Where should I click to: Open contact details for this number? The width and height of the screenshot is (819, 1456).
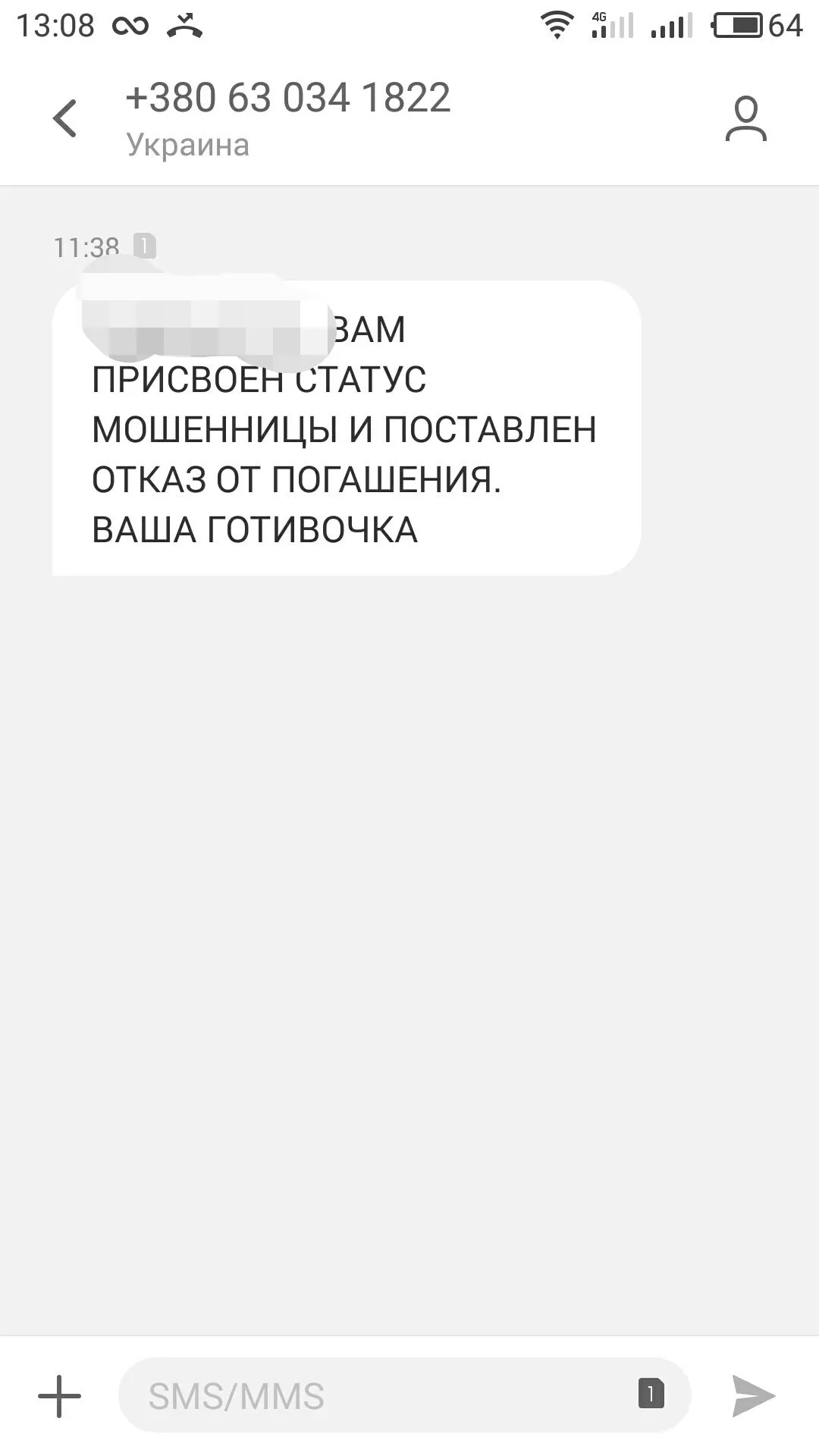pos(745,119)
